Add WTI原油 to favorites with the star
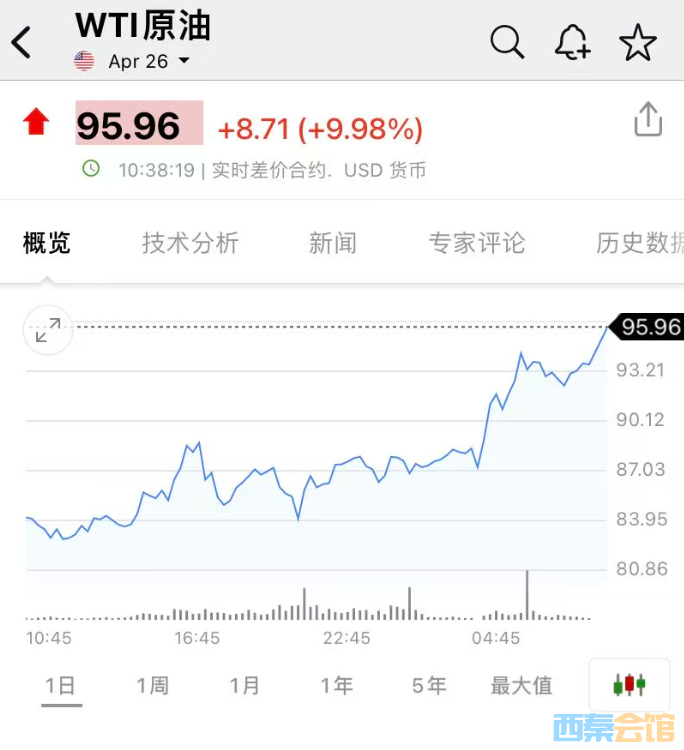The image size is (684, 750). (638, 43)
